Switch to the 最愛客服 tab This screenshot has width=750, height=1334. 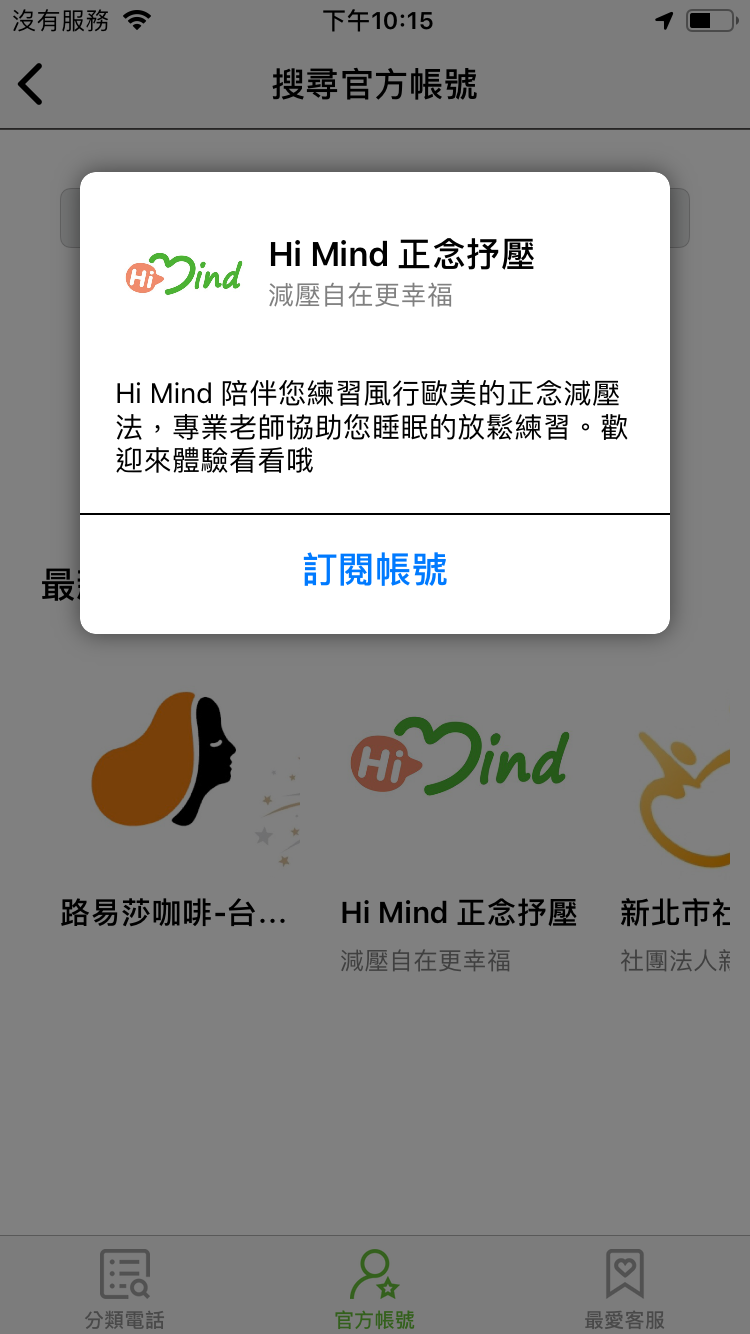[x=625, y=1288]
